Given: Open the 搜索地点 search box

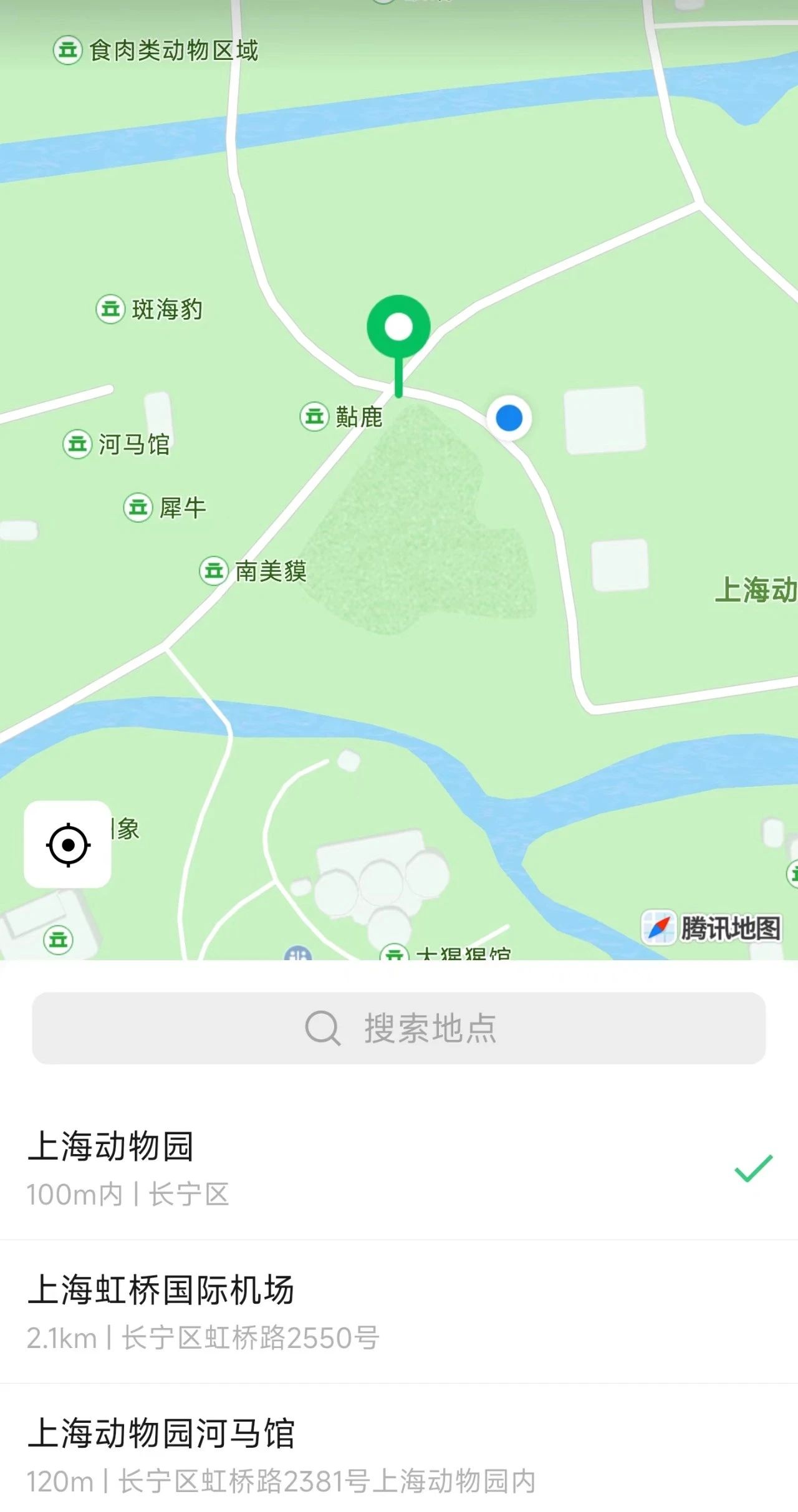Looking at the screenshot, I should pyautogui.click(x=399, y=1028).
